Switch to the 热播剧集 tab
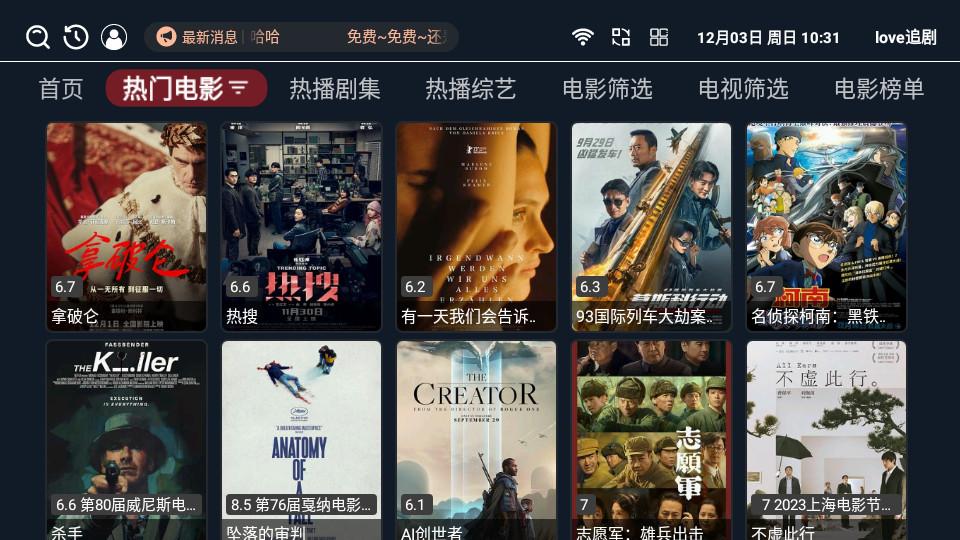 [335, 88]
